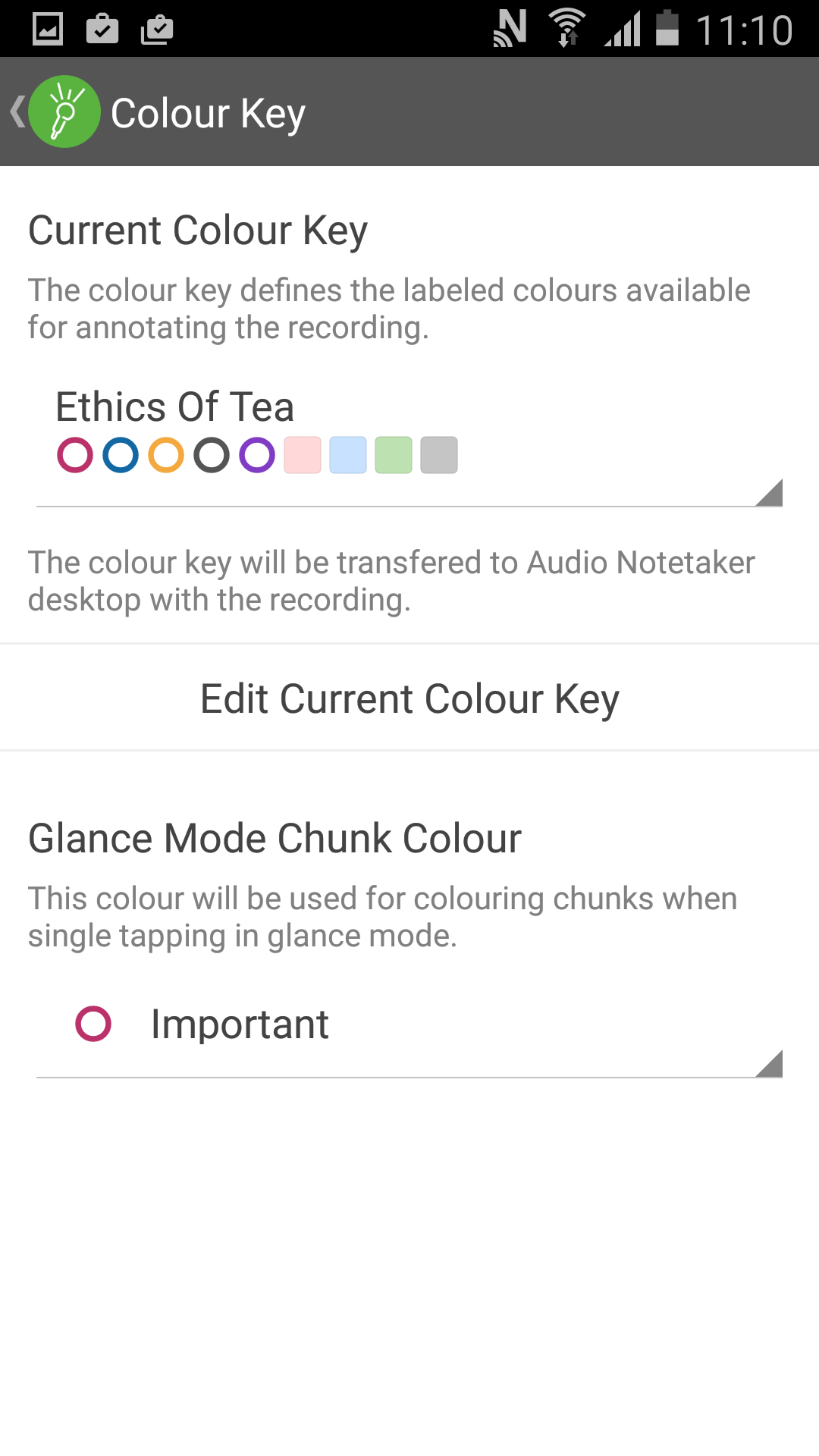Viewport: 819px width, 1456px height.
Task: Expand the Important chunk colour dropdown
Action: 409,1025
